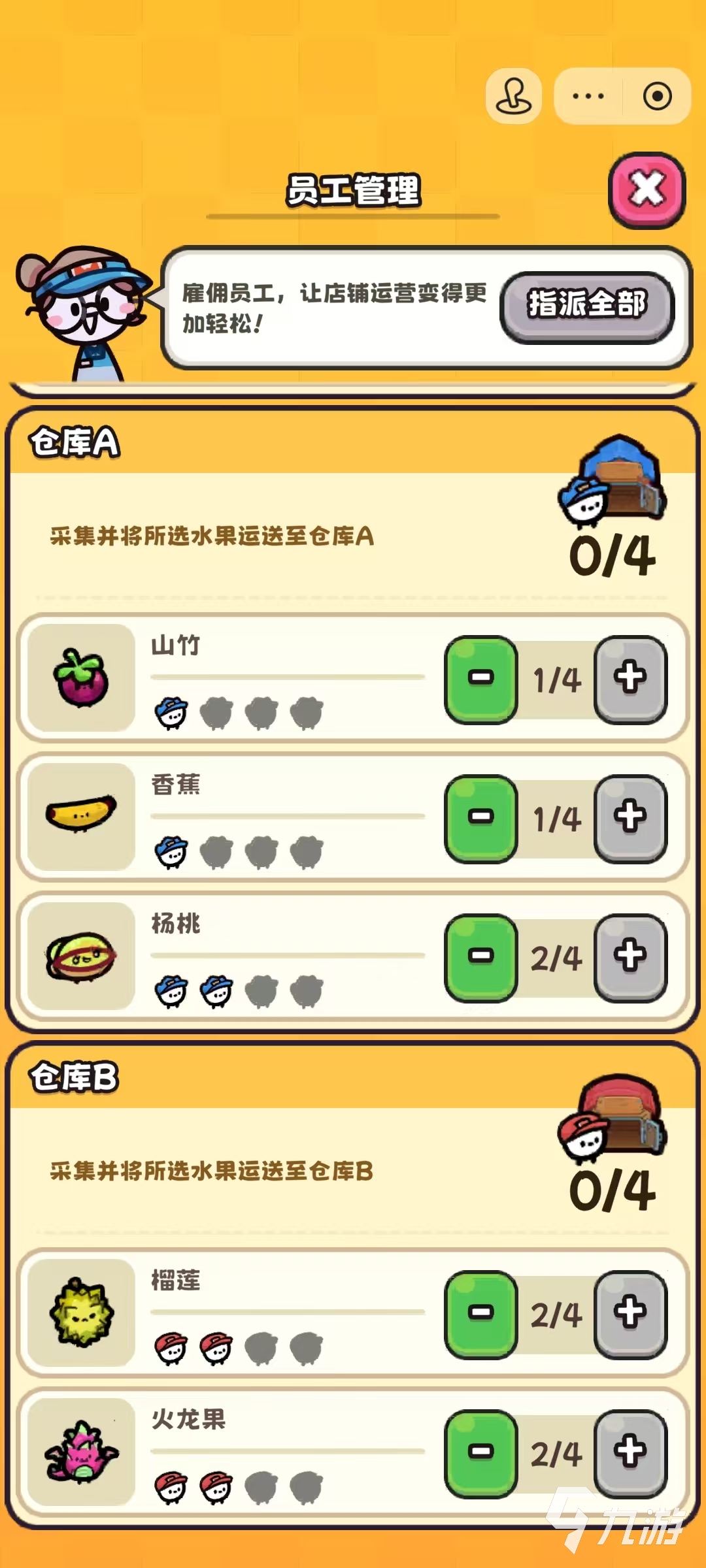Add a worker to 山竹
The width and height of the screenshot is (706, 1568).
coord(630,679)
